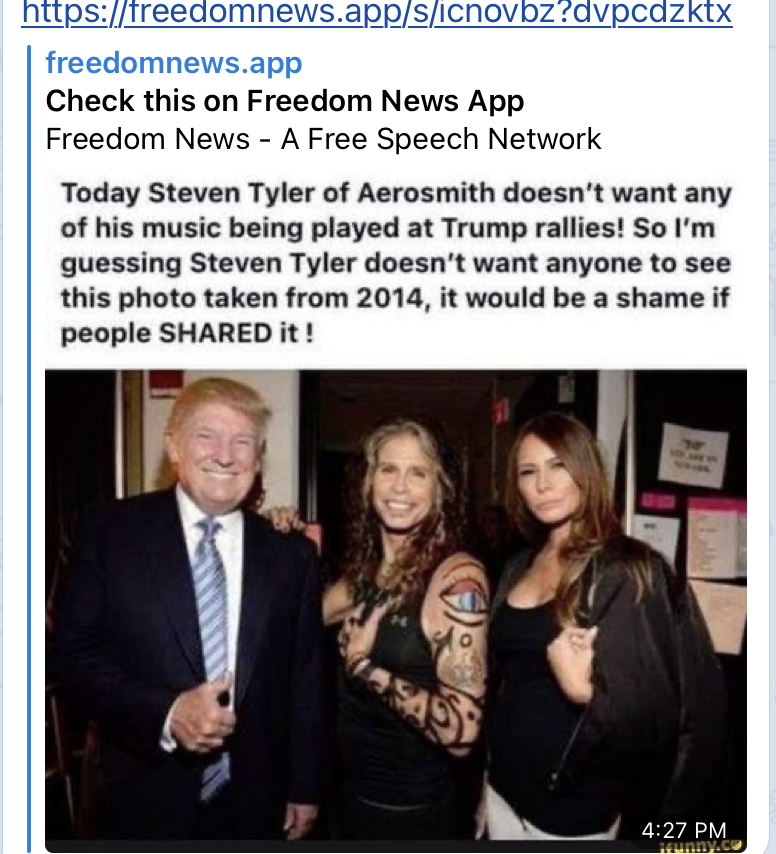Open the Steven Tyler preview image

click(396, 510)
